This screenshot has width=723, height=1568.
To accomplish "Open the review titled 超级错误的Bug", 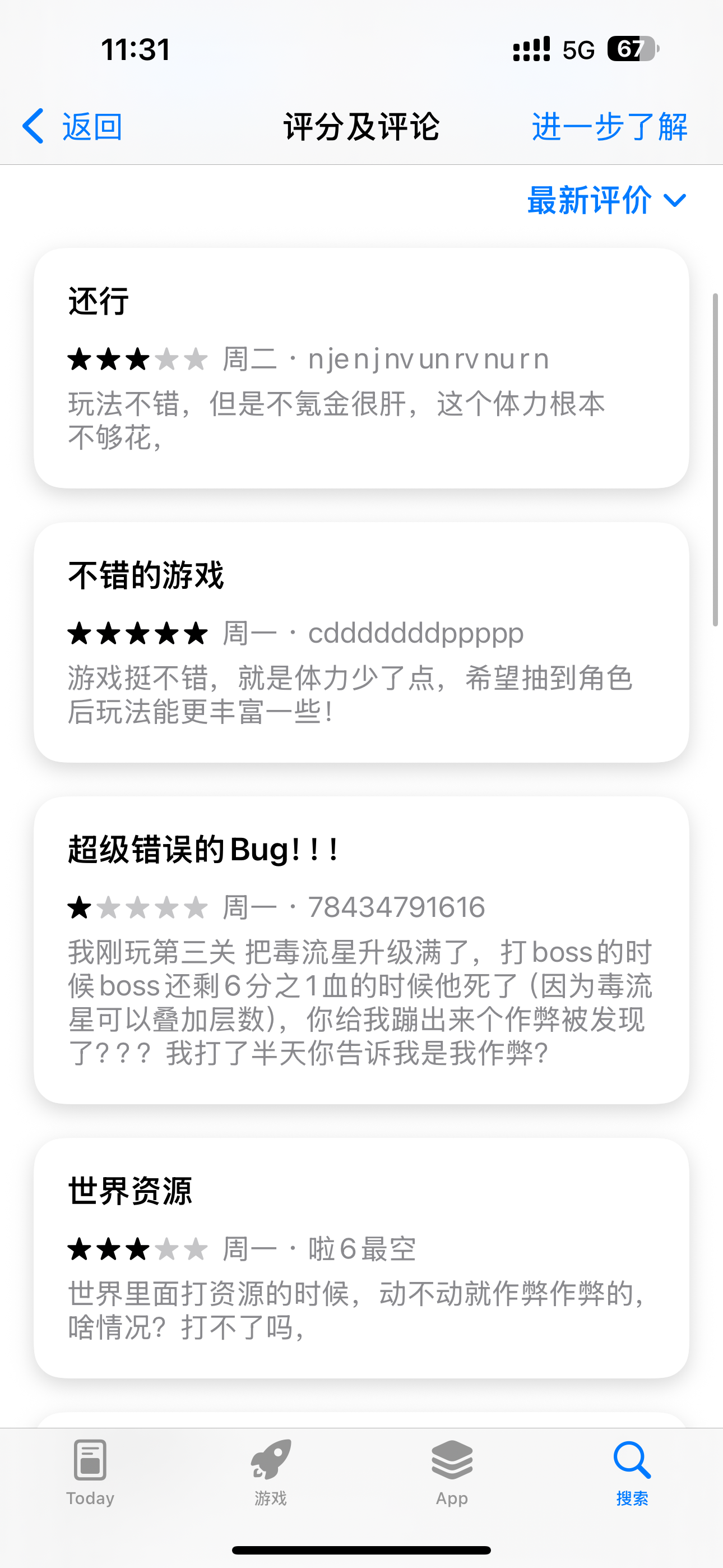I will coord(361,949).
